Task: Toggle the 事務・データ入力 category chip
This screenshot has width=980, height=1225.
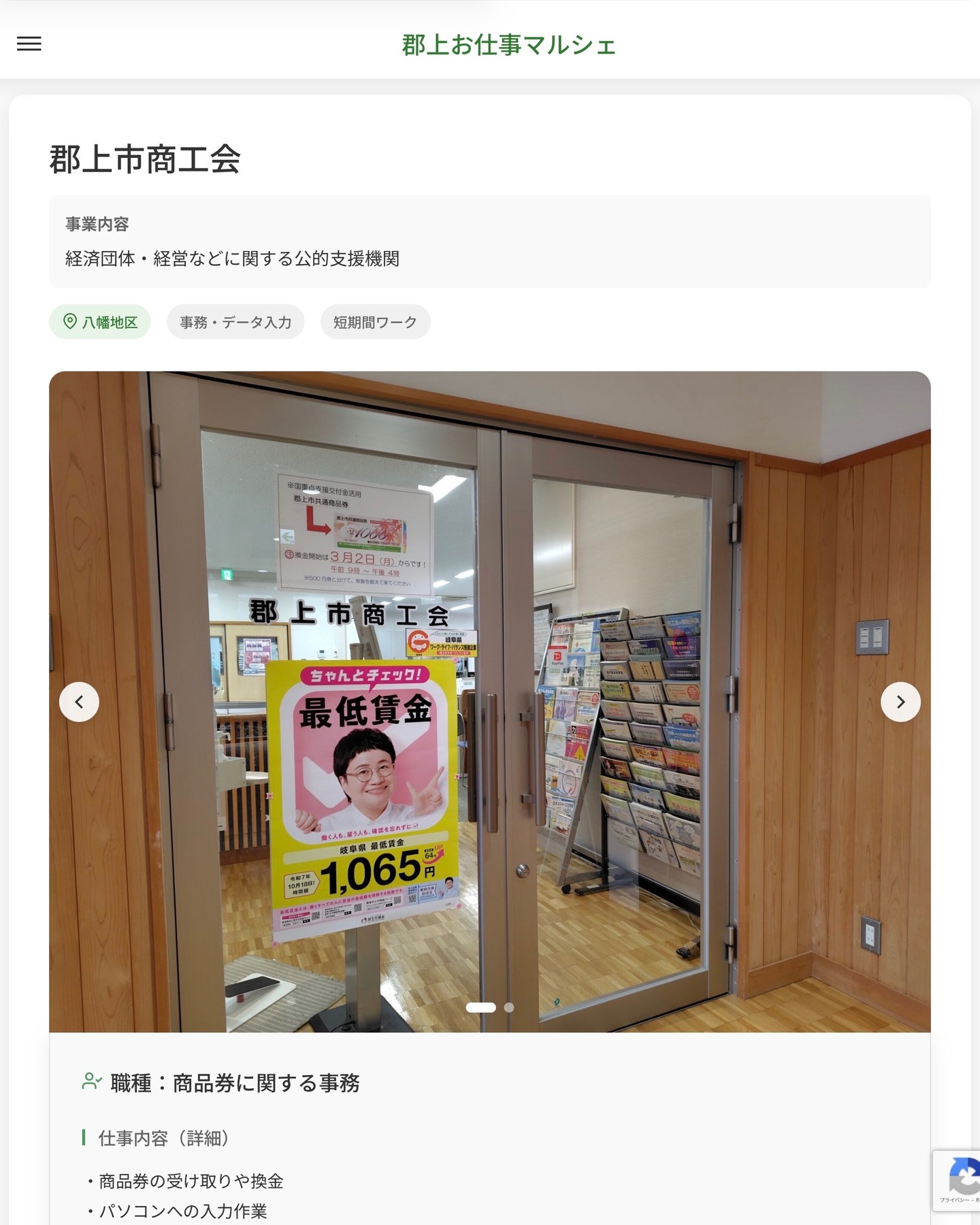Action: pos(235,322)
